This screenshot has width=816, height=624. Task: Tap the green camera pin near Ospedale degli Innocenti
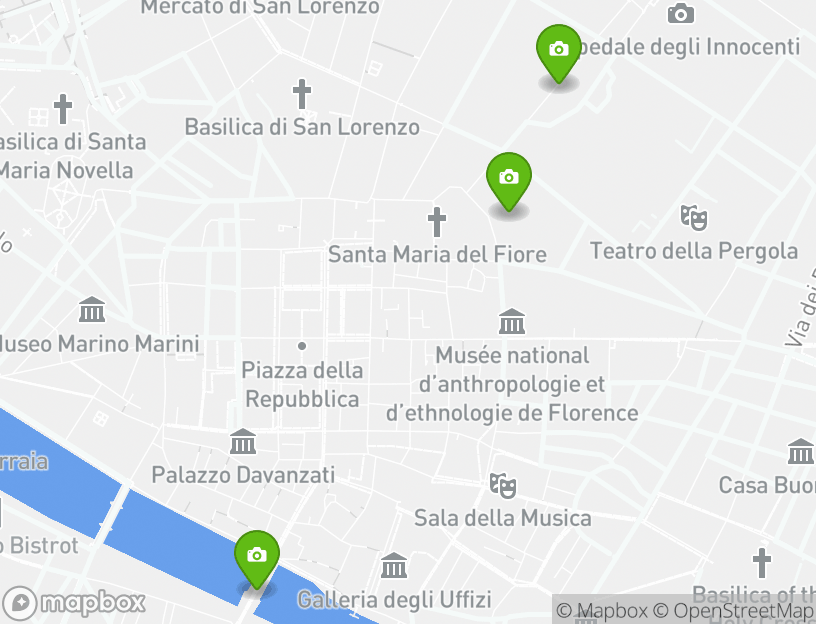click(x=558, y=50)
